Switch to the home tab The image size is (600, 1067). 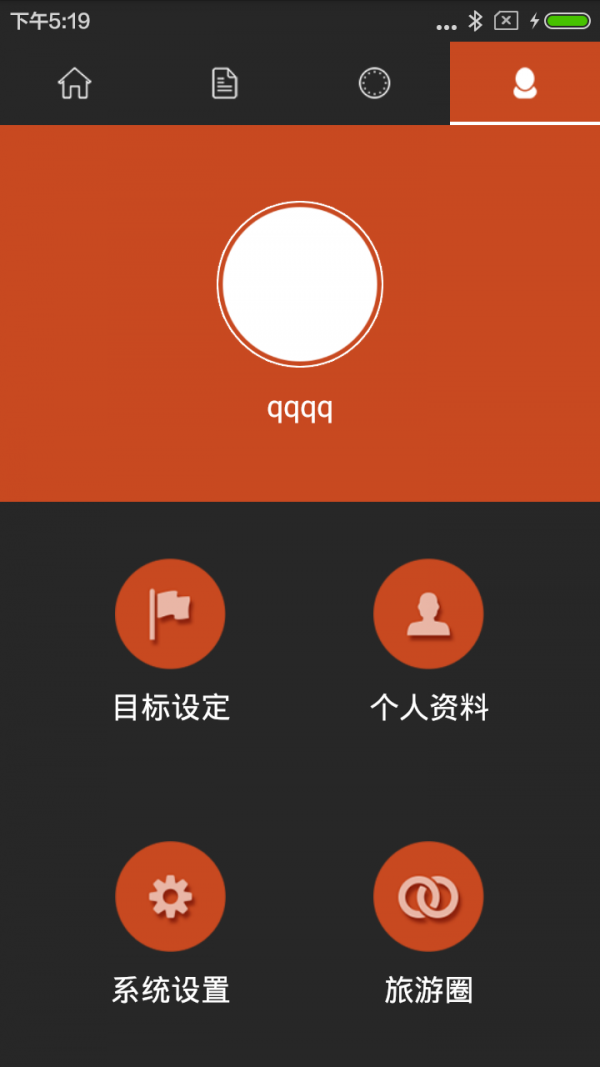click(75, 83)
